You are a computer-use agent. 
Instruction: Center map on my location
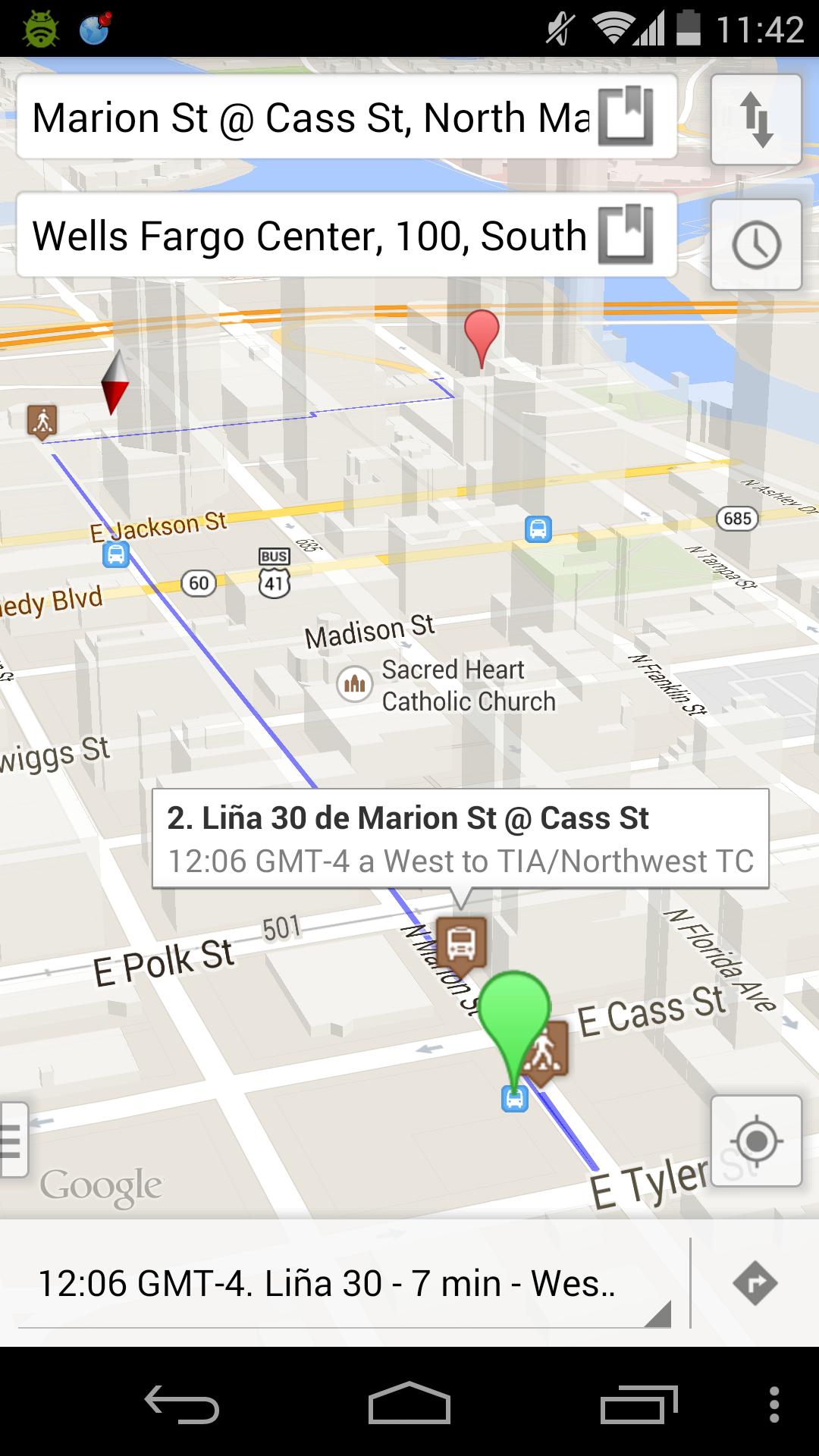(x=756, y=1141)
